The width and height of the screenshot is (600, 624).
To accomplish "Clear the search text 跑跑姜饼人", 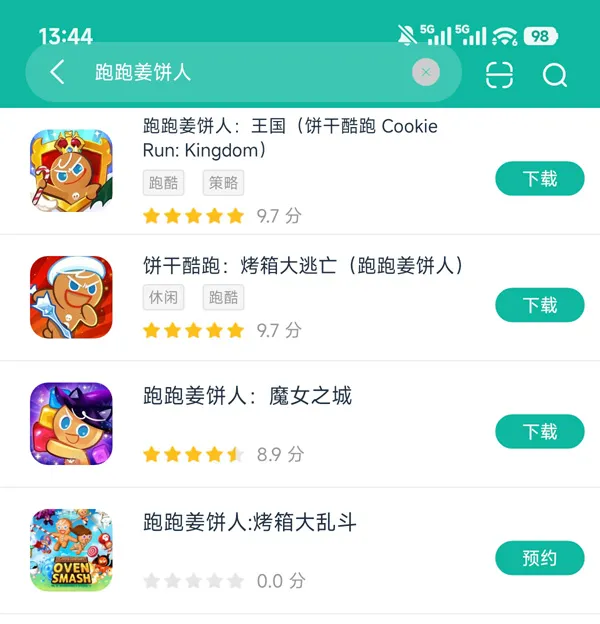I will [425, 72].
